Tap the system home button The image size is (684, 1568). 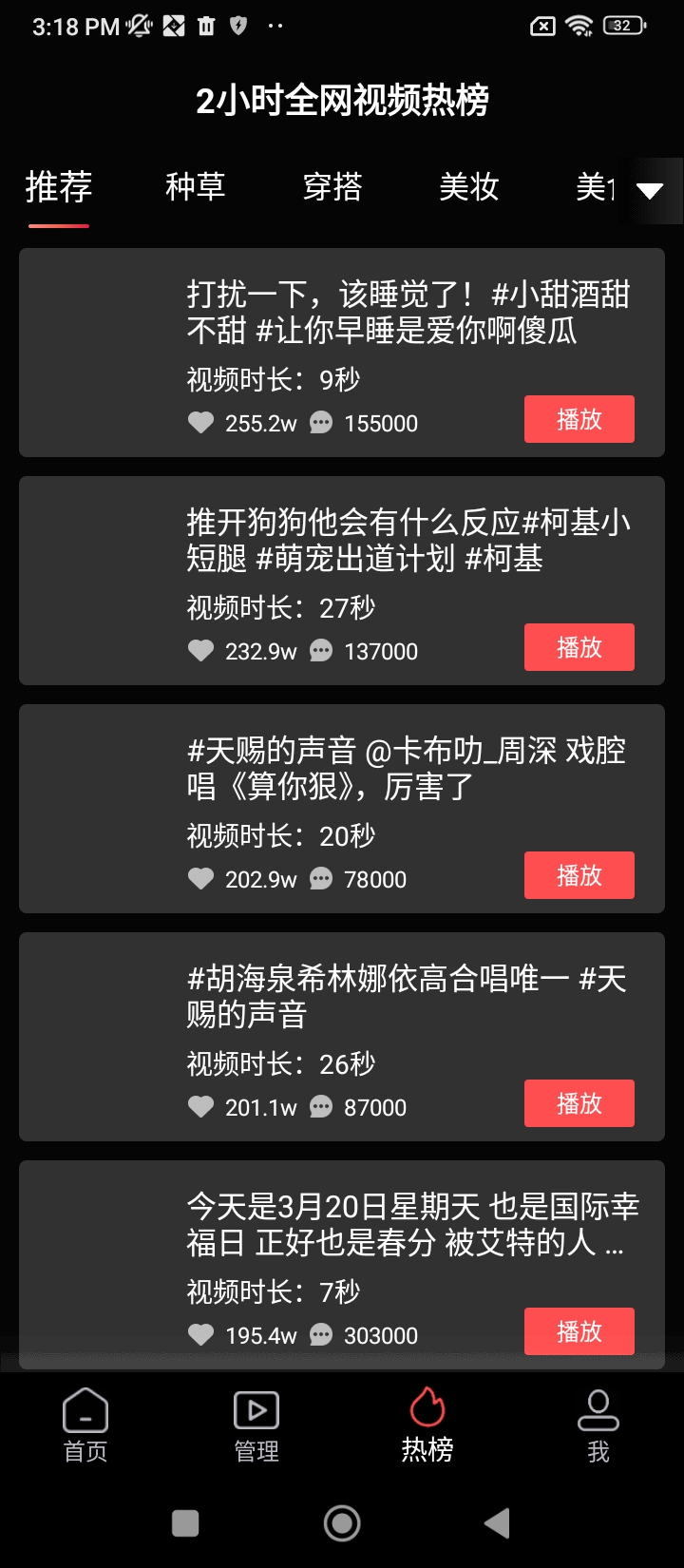pos(342,1523)
